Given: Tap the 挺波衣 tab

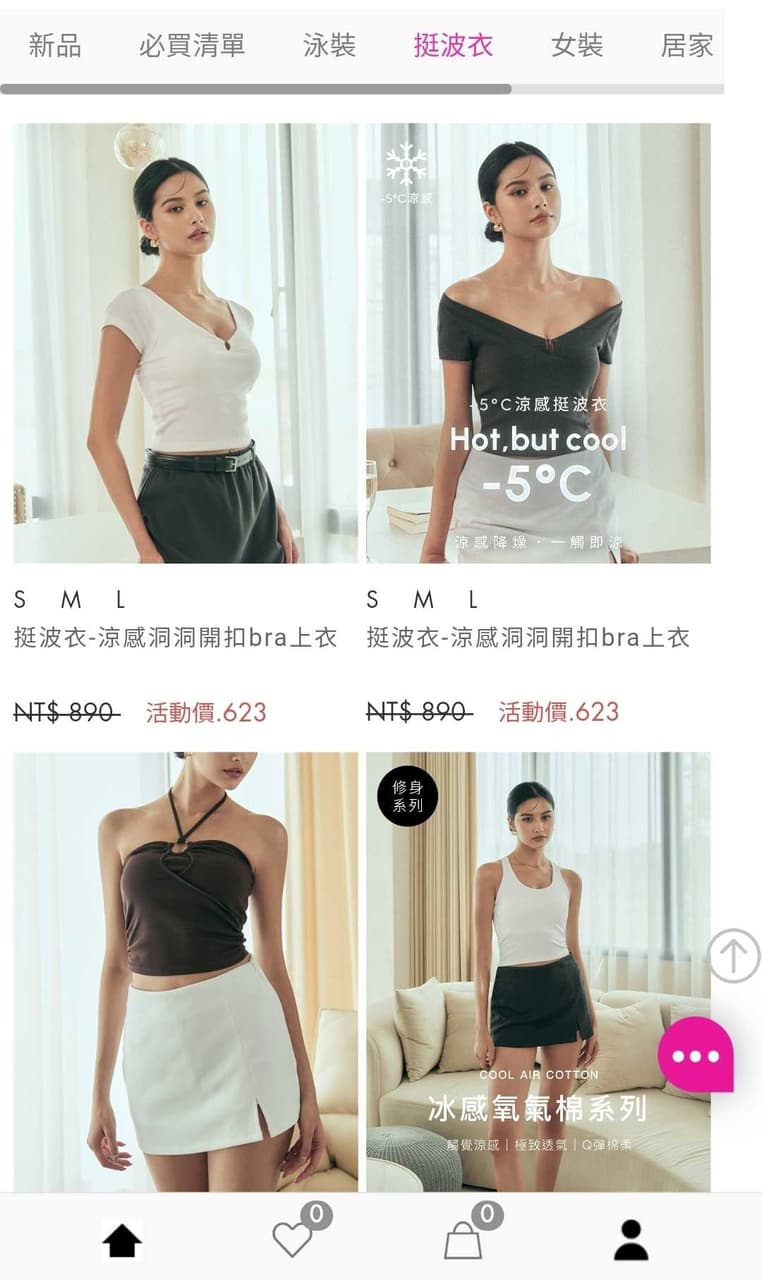Looking at the screenshot, I should (x=453, y=45).
